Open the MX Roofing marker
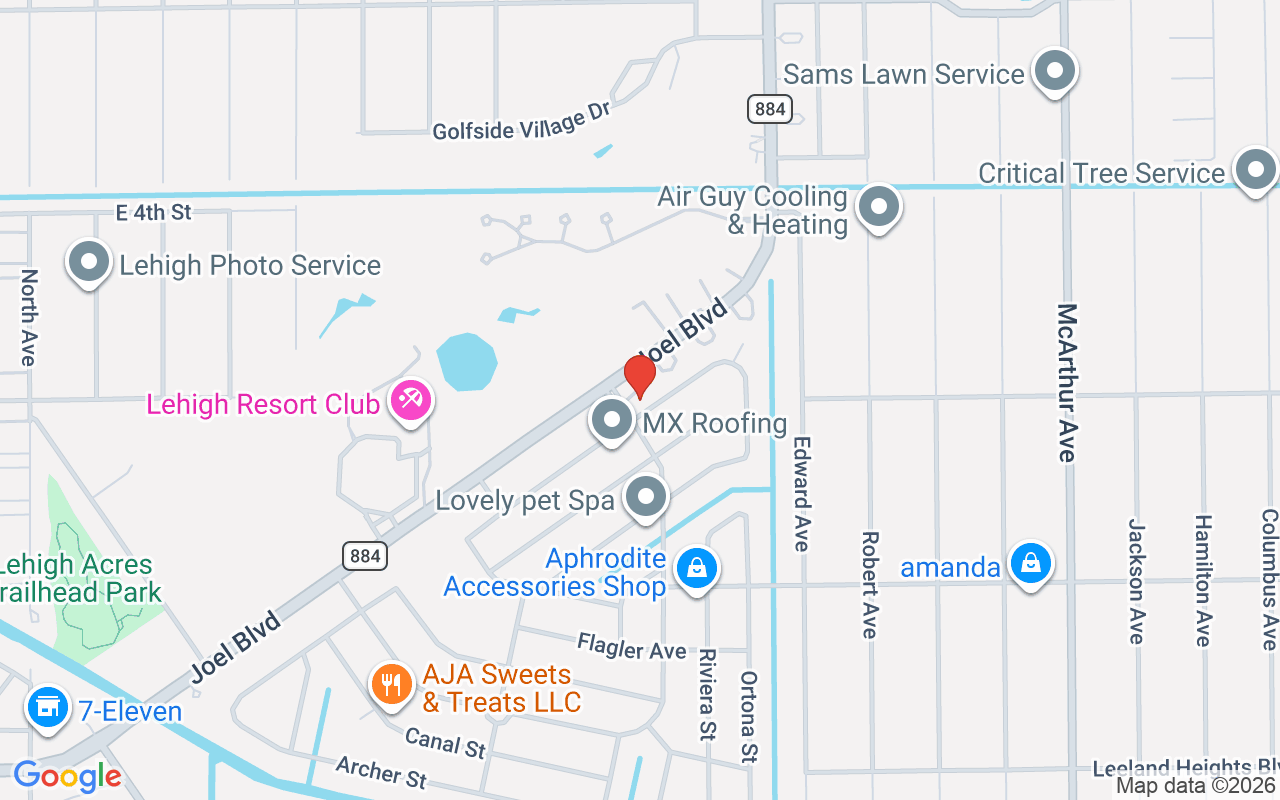 [612, 421]
